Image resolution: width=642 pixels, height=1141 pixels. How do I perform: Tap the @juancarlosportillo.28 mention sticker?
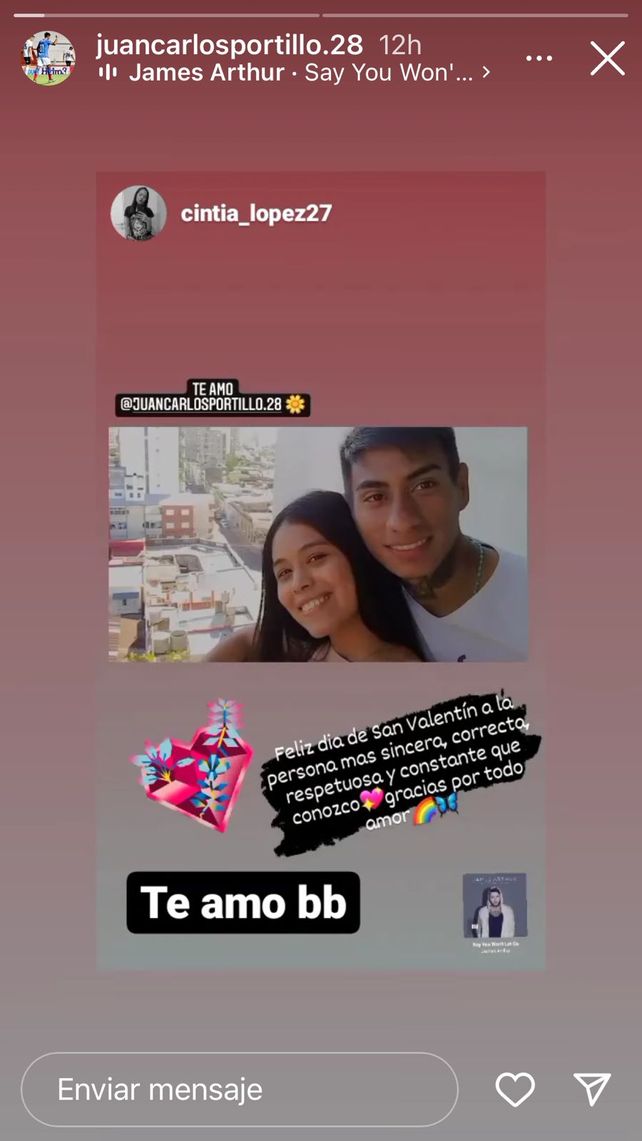(212, 405)
